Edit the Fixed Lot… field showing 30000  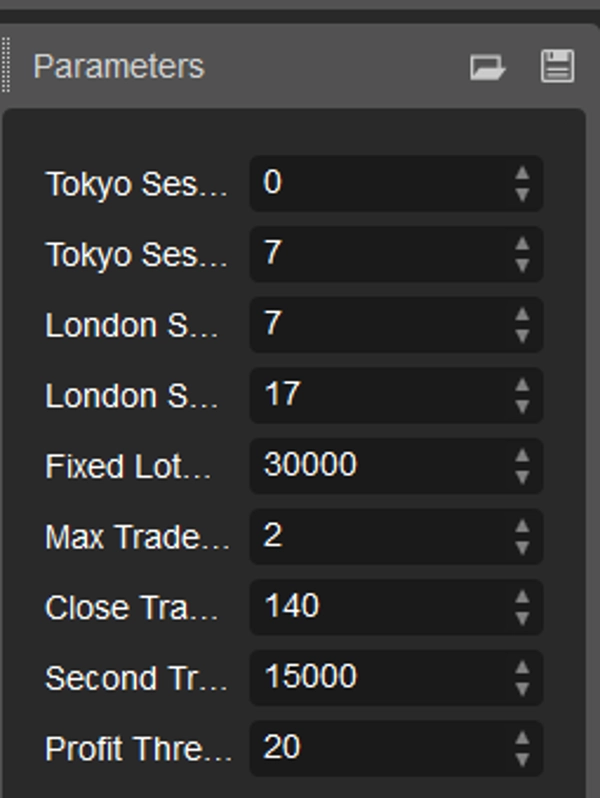[x=380, y=465]
